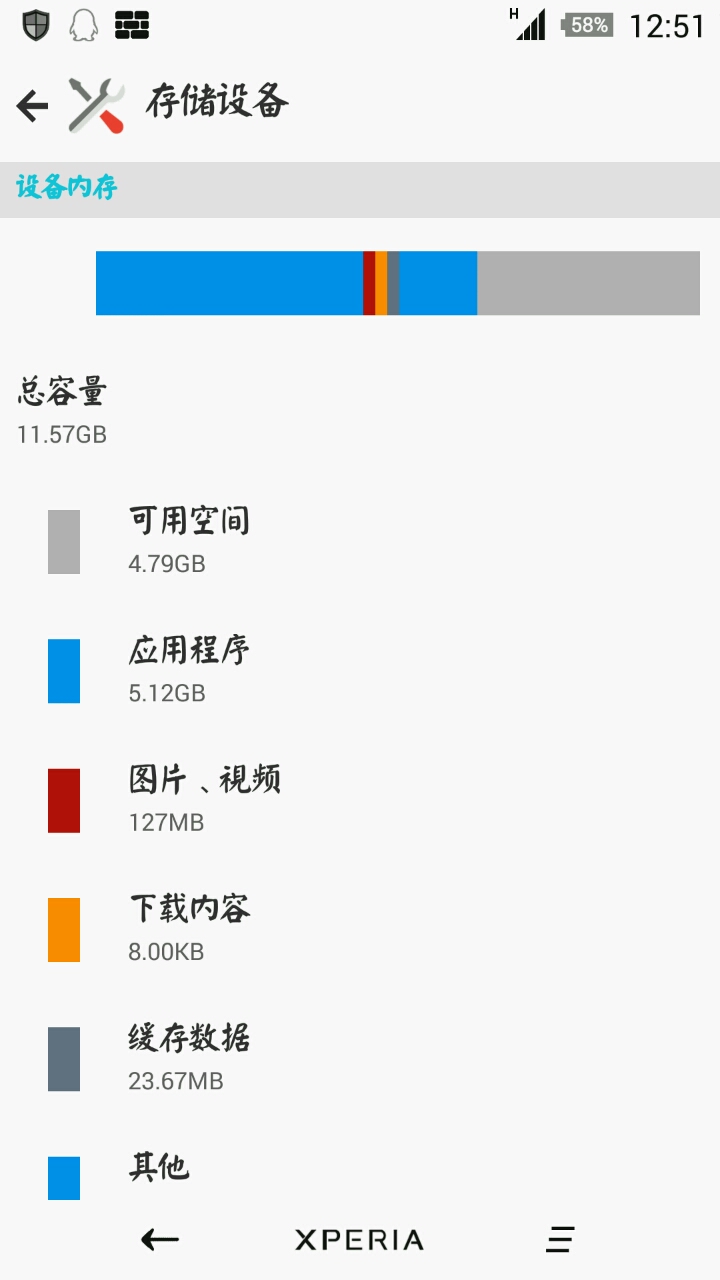This screenshot has width=720, height=1280.
Task: Go home via the XPERIA button
Action: tap(360, 1240)
